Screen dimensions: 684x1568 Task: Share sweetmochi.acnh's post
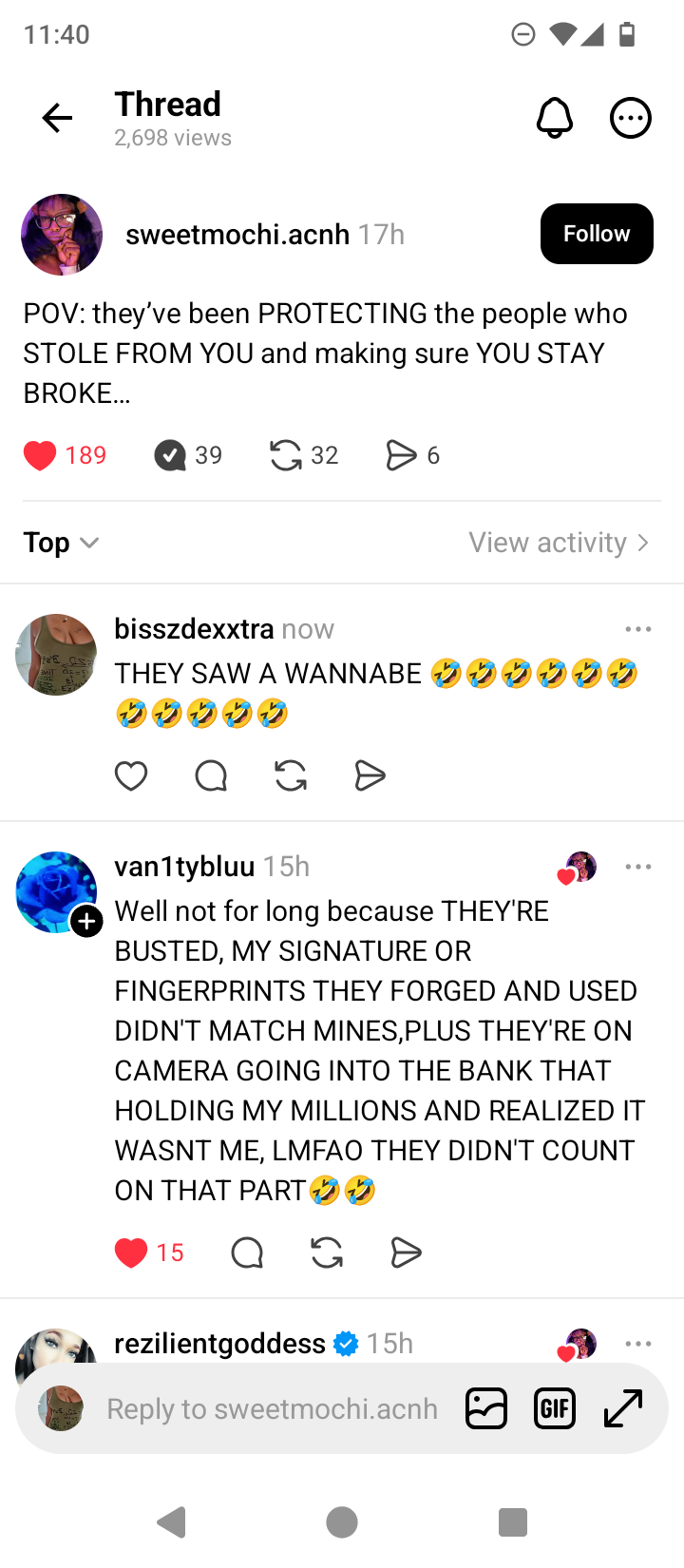(x=401, y=455)
